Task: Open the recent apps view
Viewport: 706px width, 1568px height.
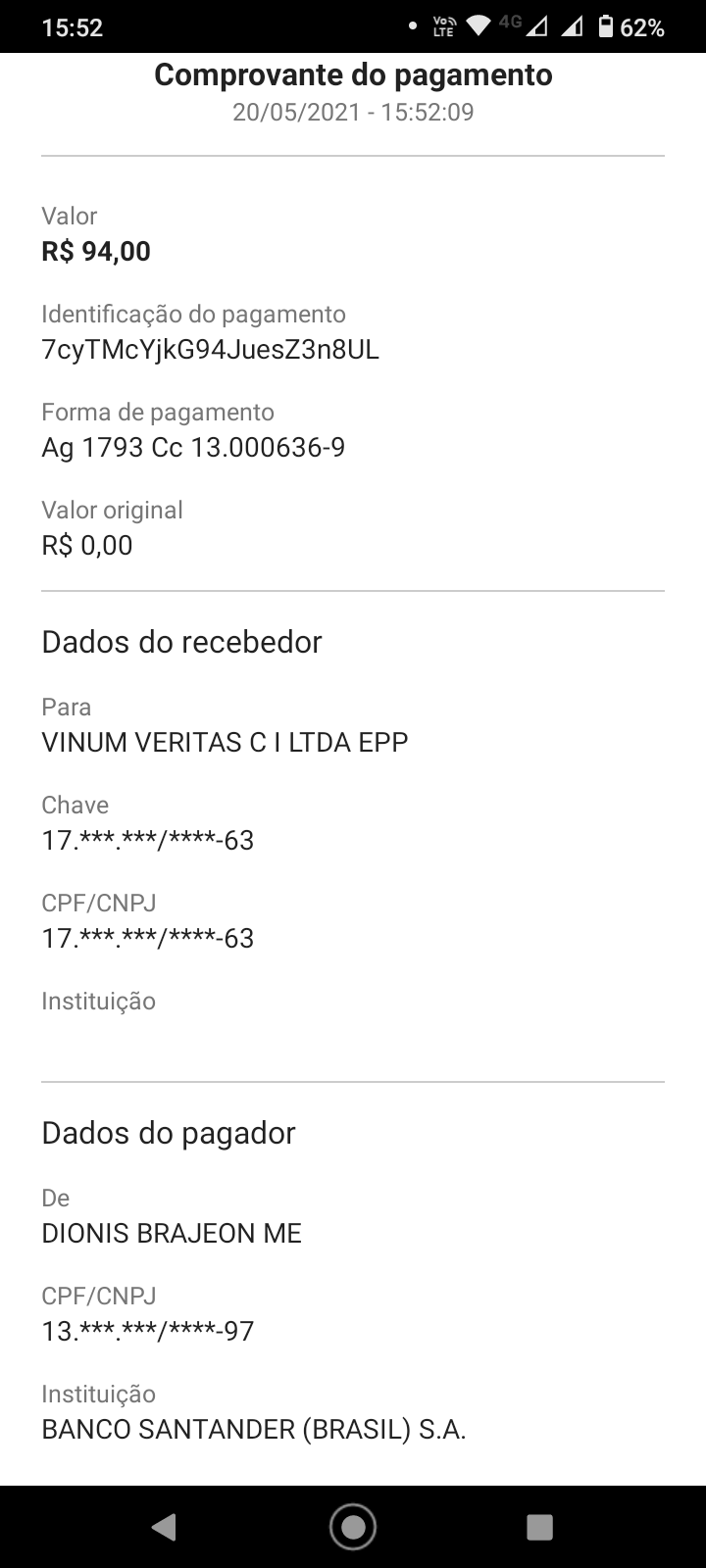Action: click(539, 1526)
